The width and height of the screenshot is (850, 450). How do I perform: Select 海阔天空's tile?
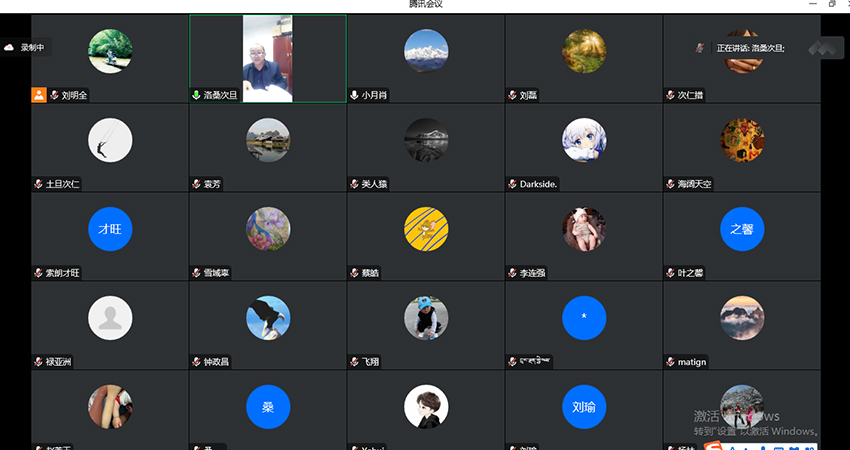click(741, 147)
